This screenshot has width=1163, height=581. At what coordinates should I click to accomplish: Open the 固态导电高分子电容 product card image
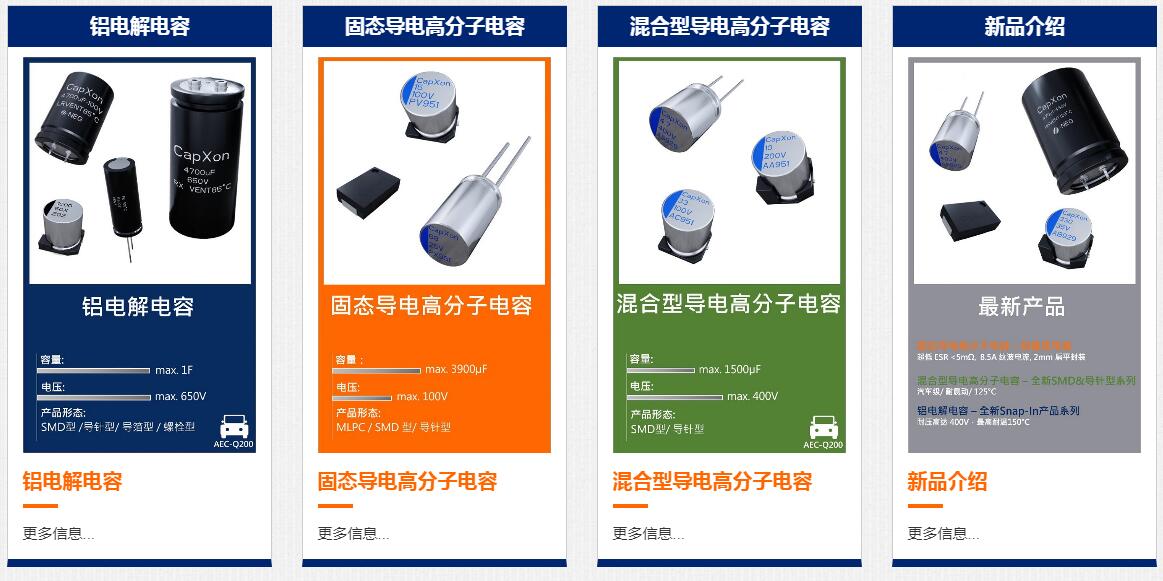point(434,255)
